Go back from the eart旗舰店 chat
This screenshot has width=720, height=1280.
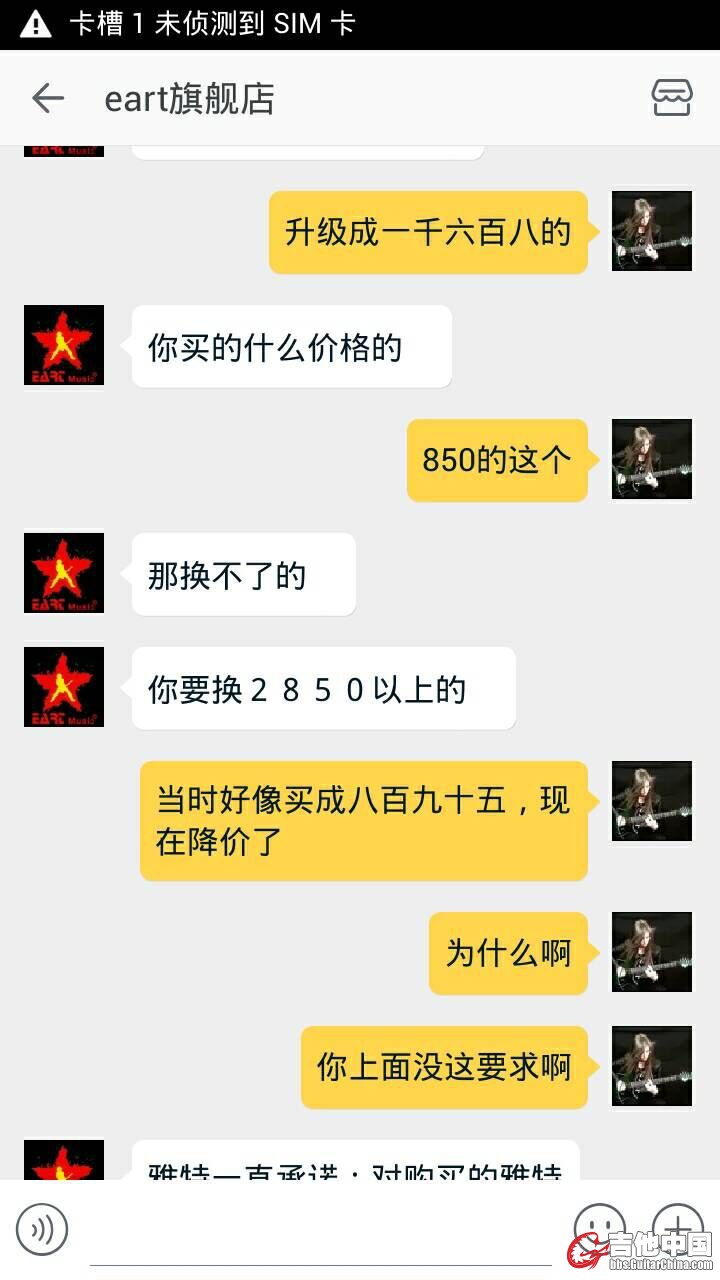(x=47, y=98)
